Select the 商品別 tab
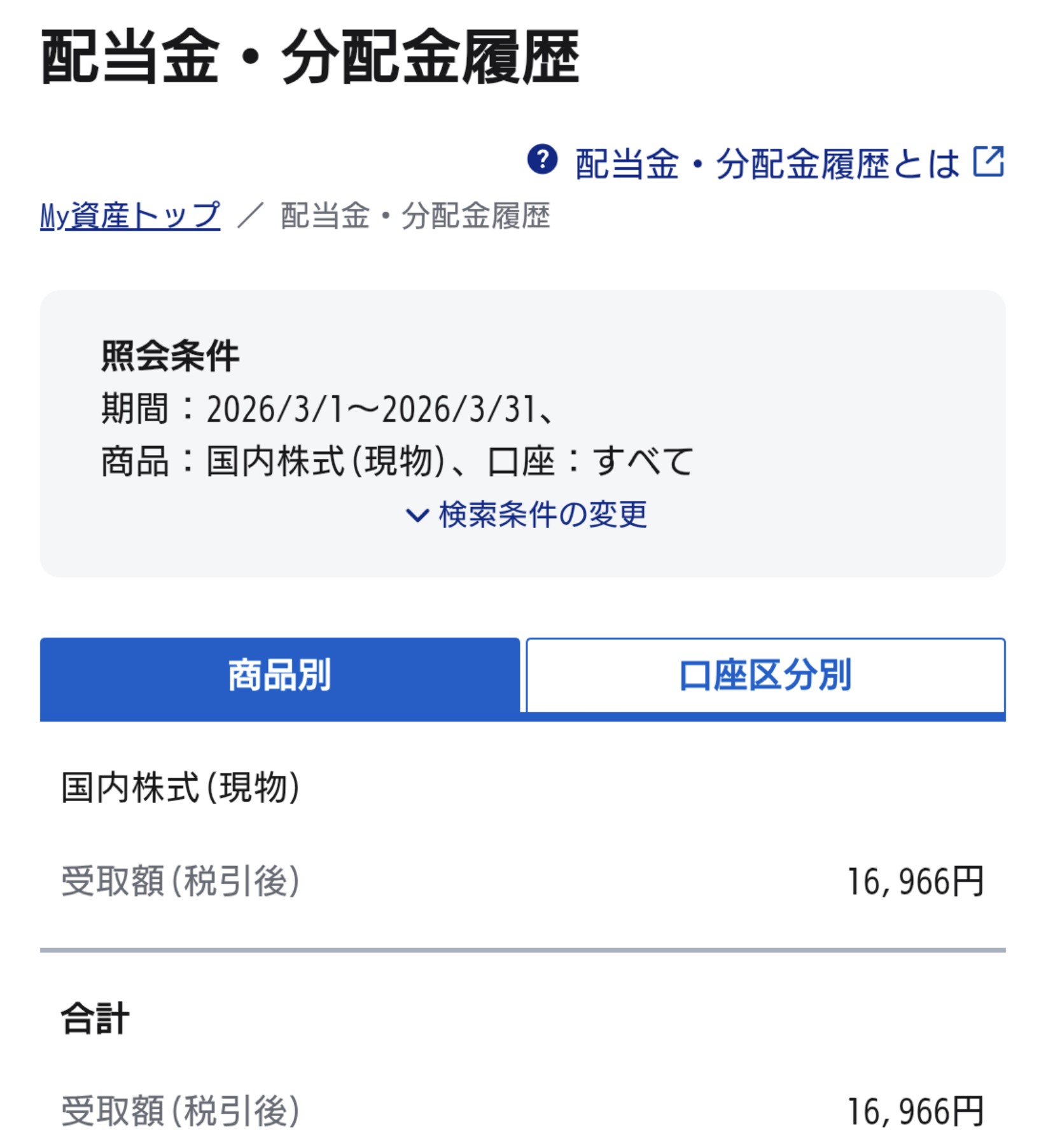 (279, 676)
